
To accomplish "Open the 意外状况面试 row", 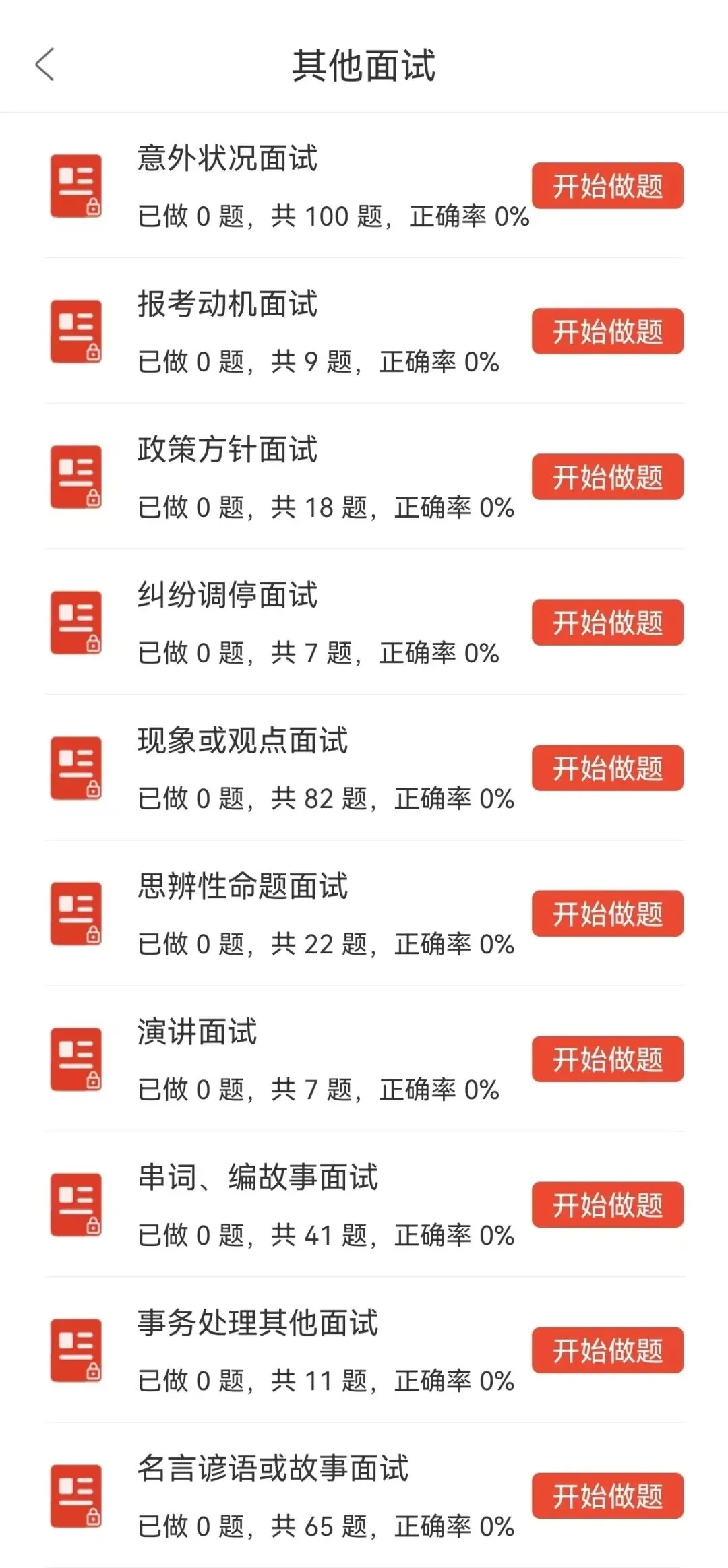I will point(283,186).
